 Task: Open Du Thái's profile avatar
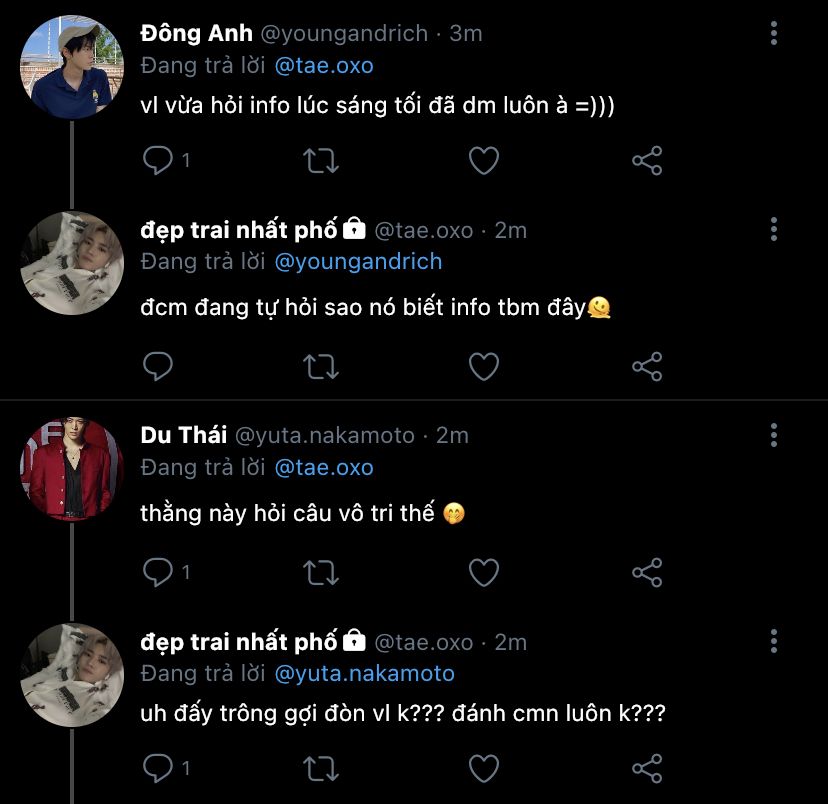point(71,469)
